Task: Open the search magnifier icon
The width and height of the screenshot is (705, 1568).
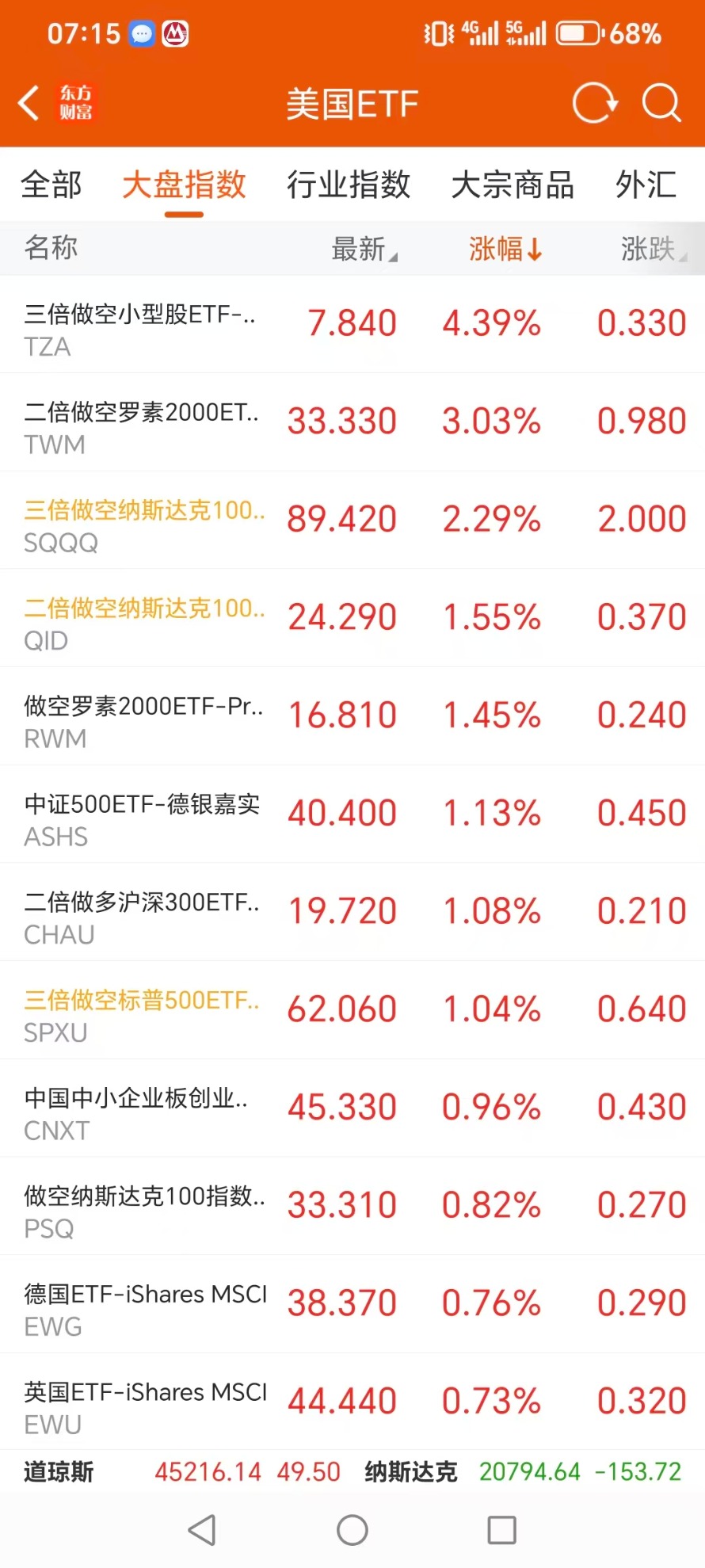Action: (661, 103)
